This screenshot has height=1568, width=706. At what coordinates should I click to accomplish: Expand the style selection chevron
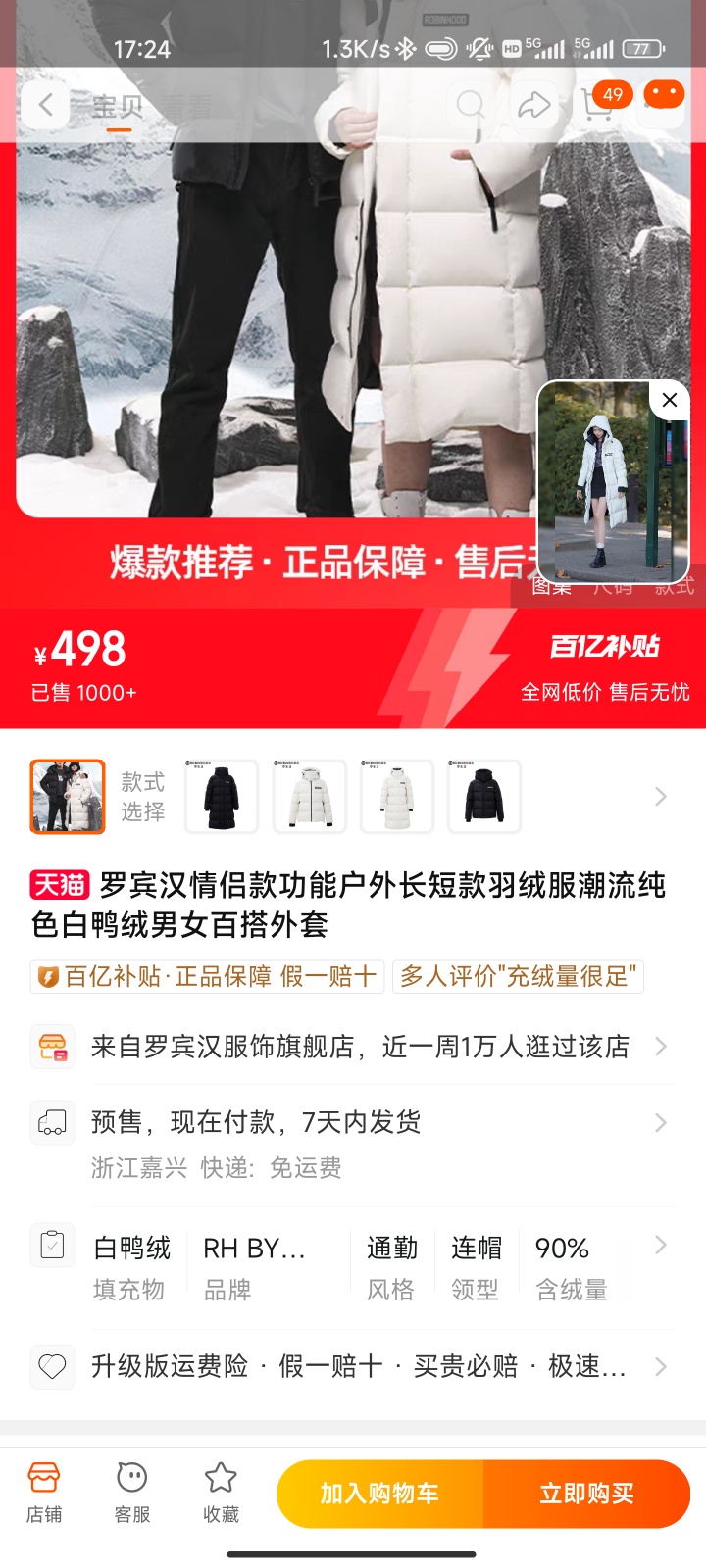[x=660, y=797]
